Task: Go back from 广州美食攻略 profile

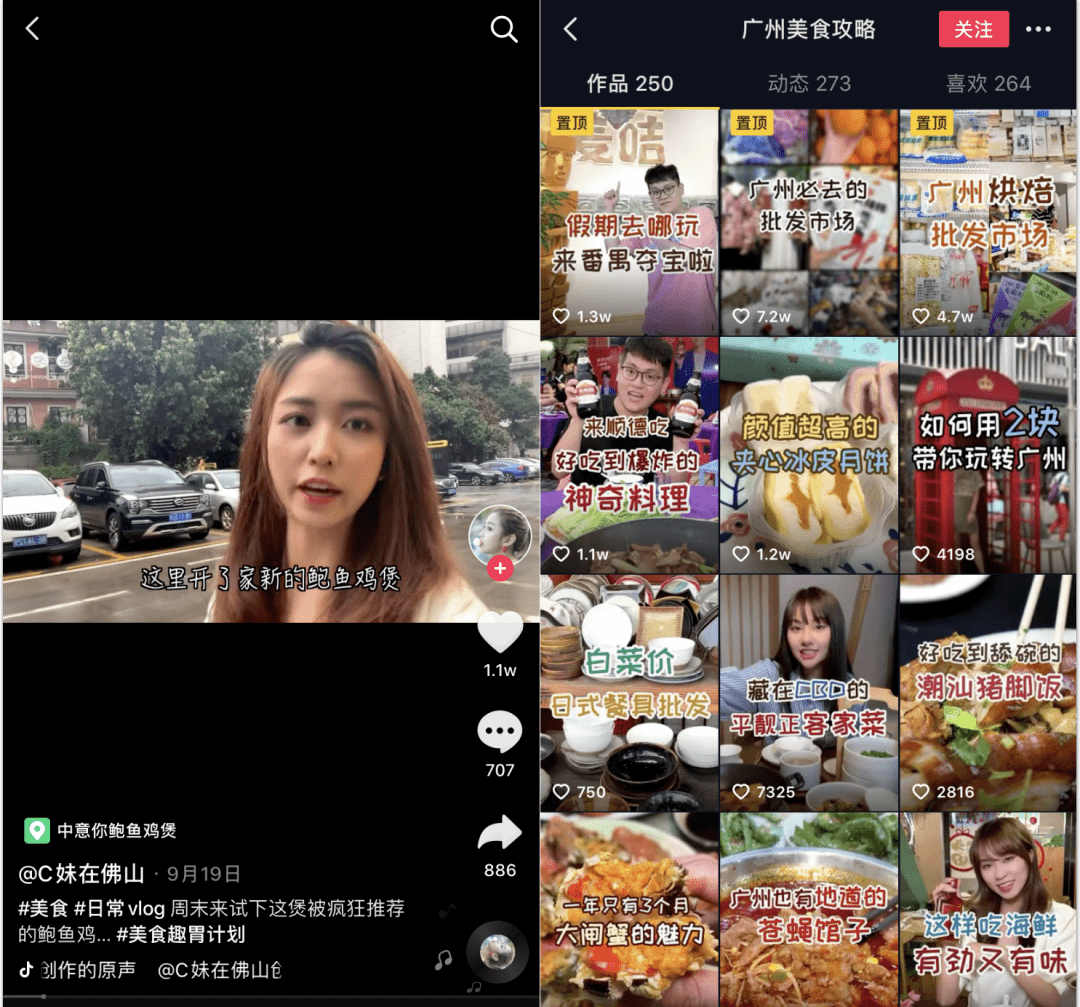Action: pyautogui.click(x=571, y=29)
